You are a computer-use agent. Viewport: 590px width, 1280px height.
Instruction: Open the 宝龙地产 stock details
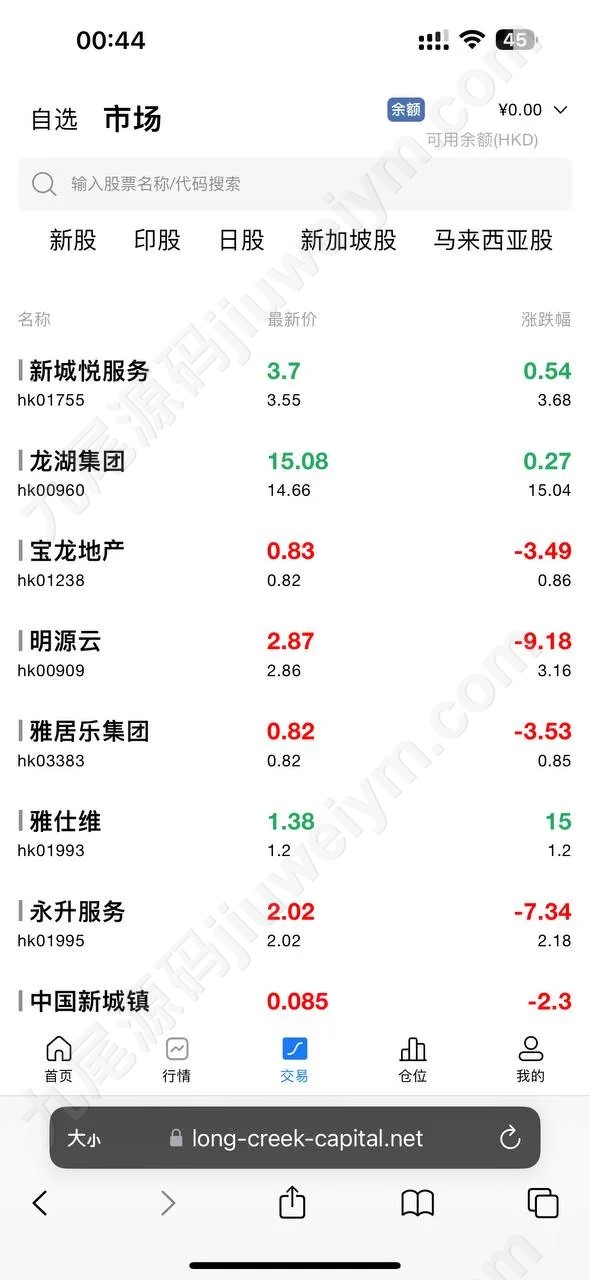click(295, 564)
